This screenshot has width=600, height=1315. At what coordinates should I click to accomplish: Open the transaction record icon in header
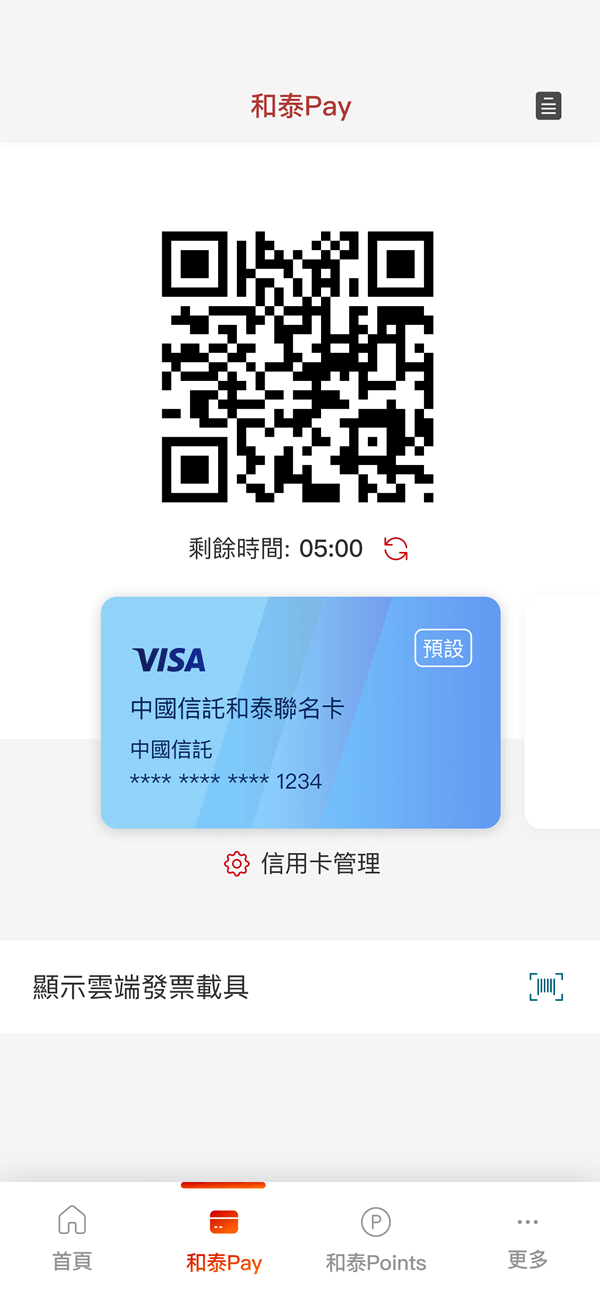click(x=548, y=106)
